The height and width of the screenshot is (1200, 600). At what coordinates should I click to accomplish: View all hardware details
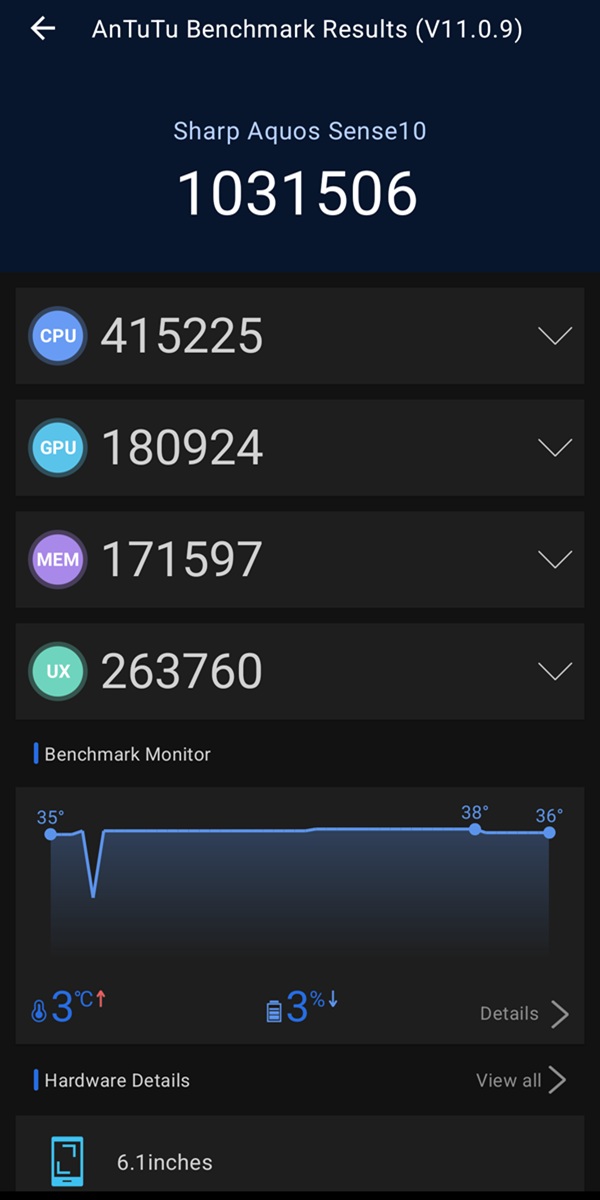(521, 1080)
